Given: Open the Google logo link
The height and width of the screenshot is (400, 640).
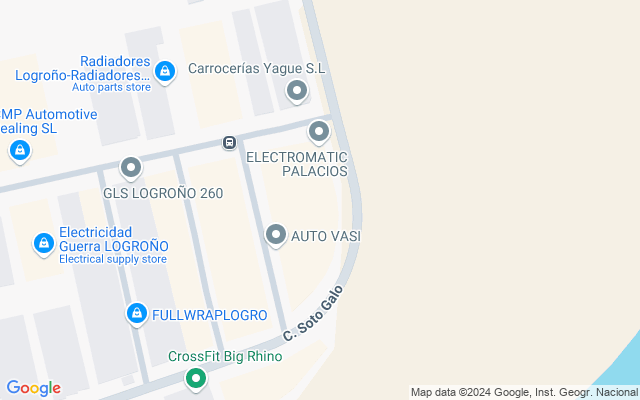Looking at the screenshot, I should (33, 388).
